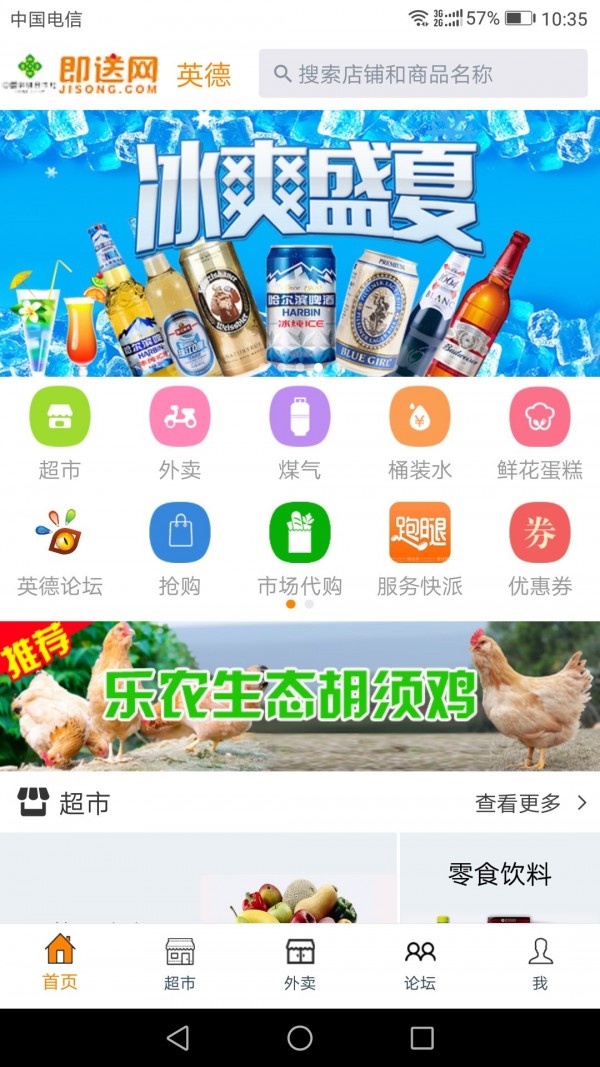This screenshot has width=600, height=1067.
Task: Go to the 论坛 tab
Action: [420, 964]
